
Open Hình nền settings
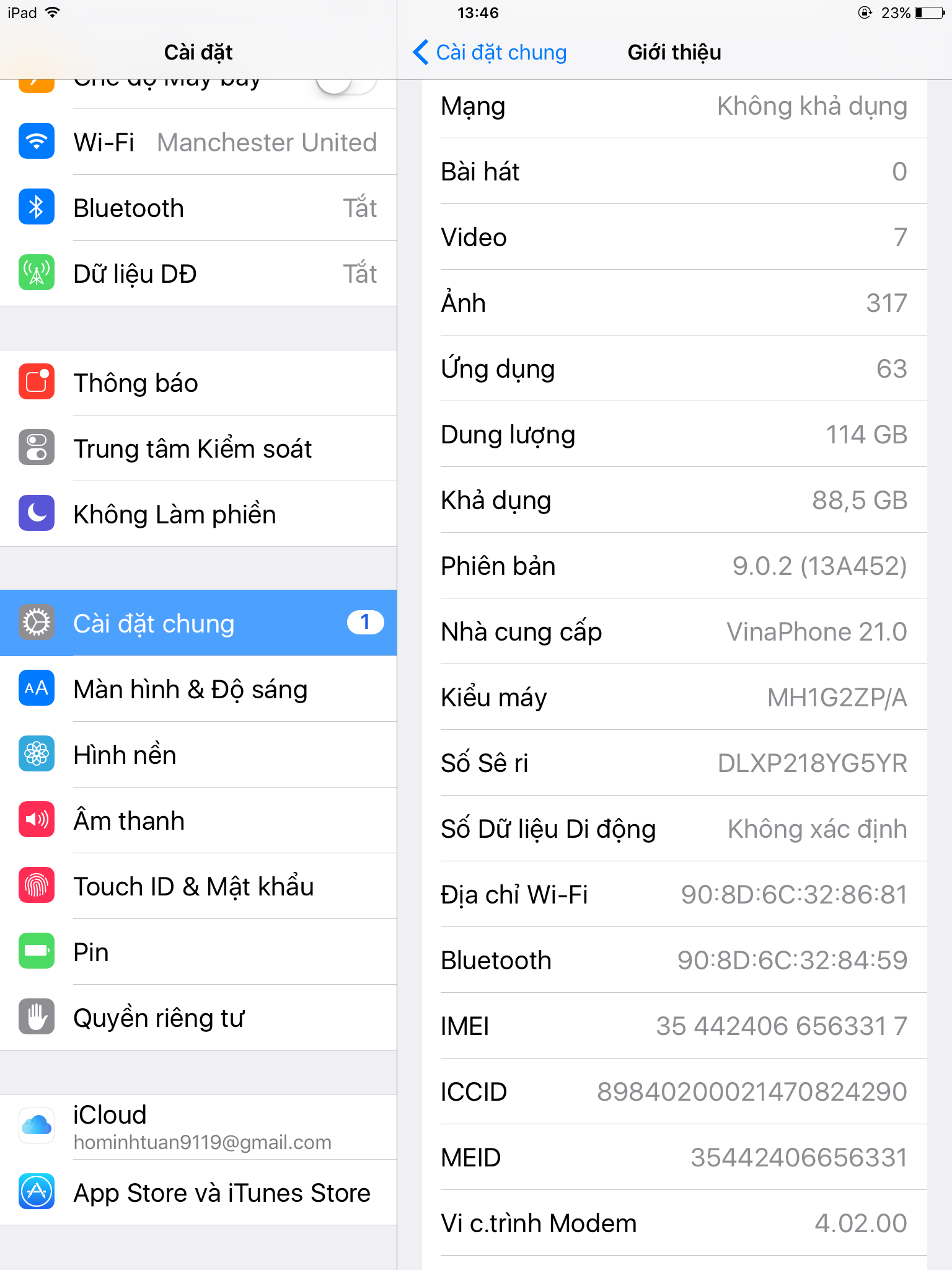198,755
